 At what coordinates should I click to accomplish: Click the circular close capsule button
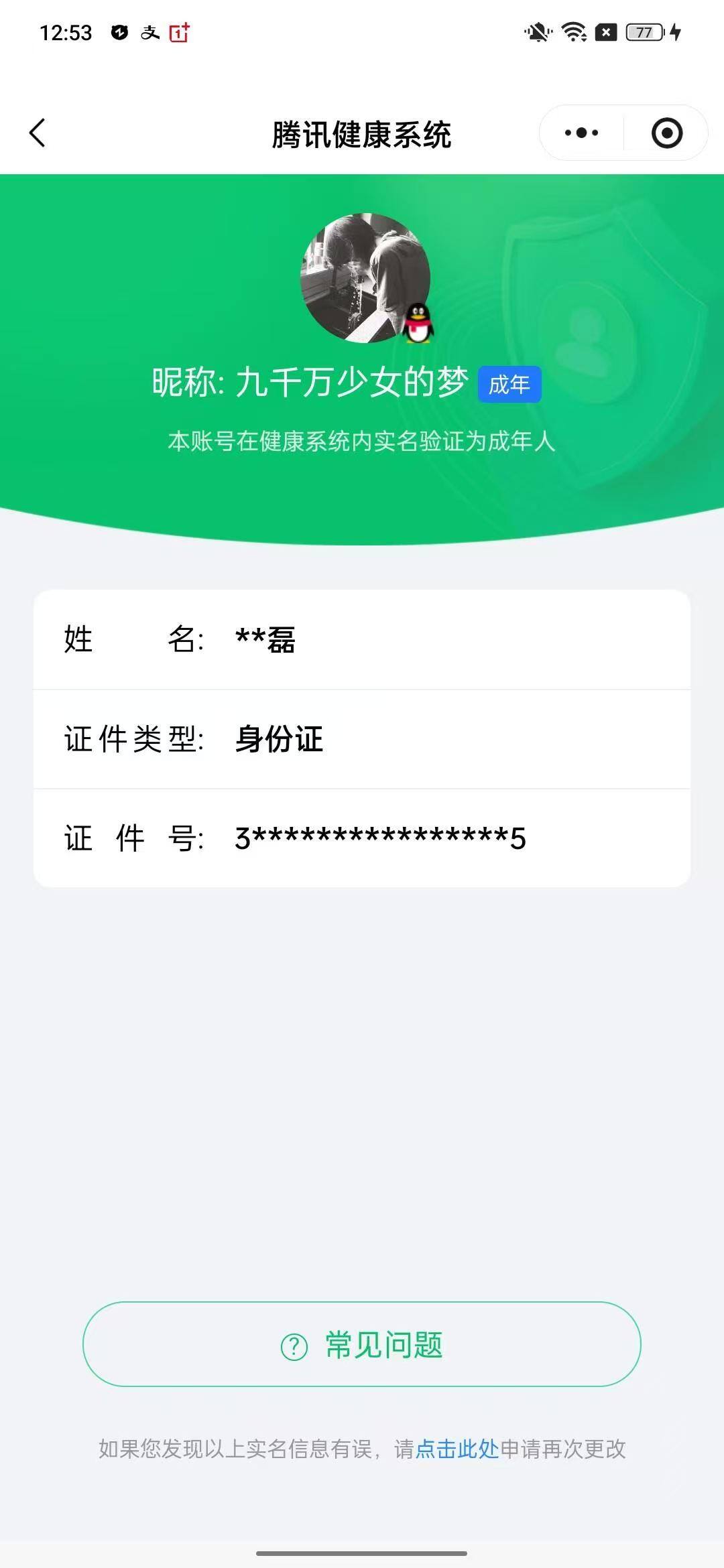pos(667,133)
